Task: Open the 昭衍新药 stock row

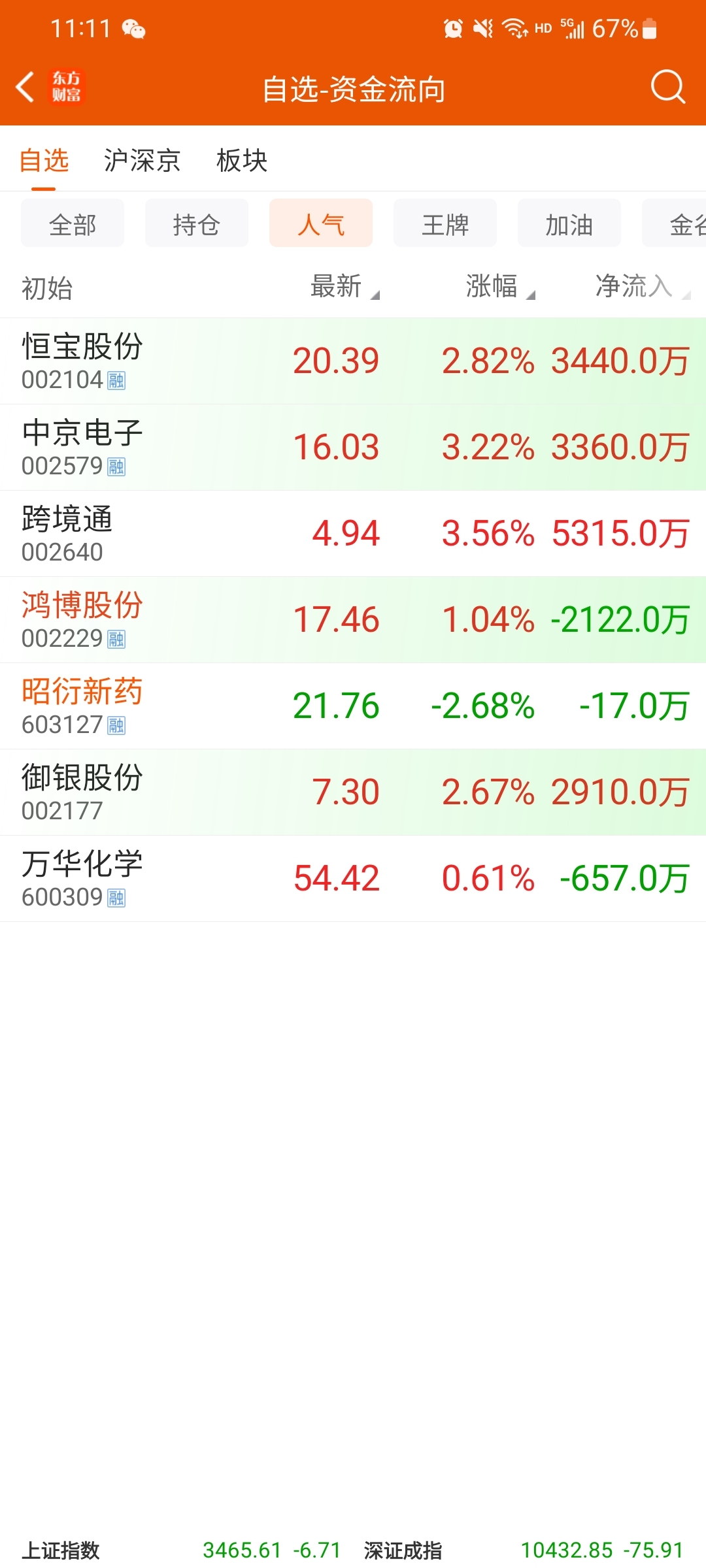Action: click(x=353, y=706)
